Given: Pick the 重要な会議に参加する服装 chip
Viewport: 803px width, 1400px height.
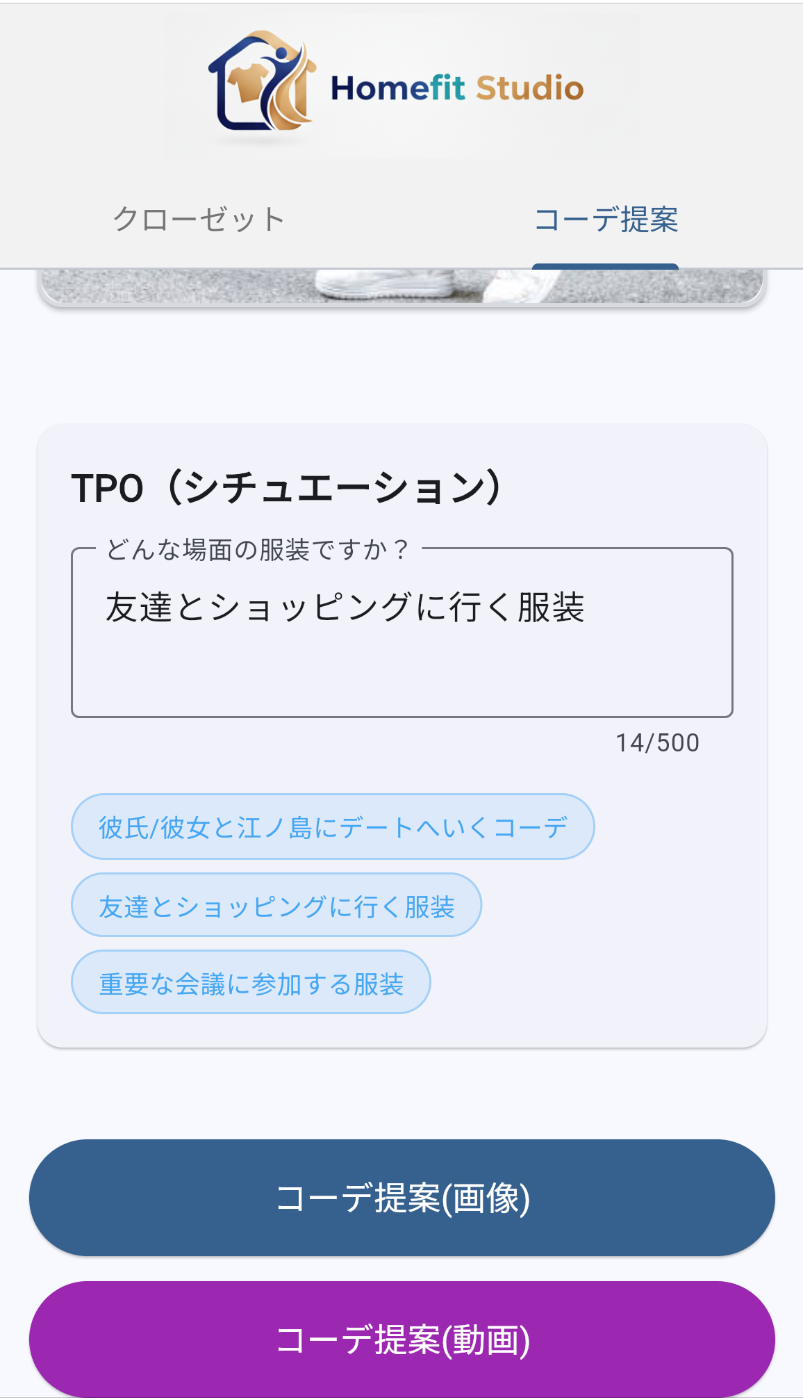Looking at the screenshot, I should coord(251,983).
